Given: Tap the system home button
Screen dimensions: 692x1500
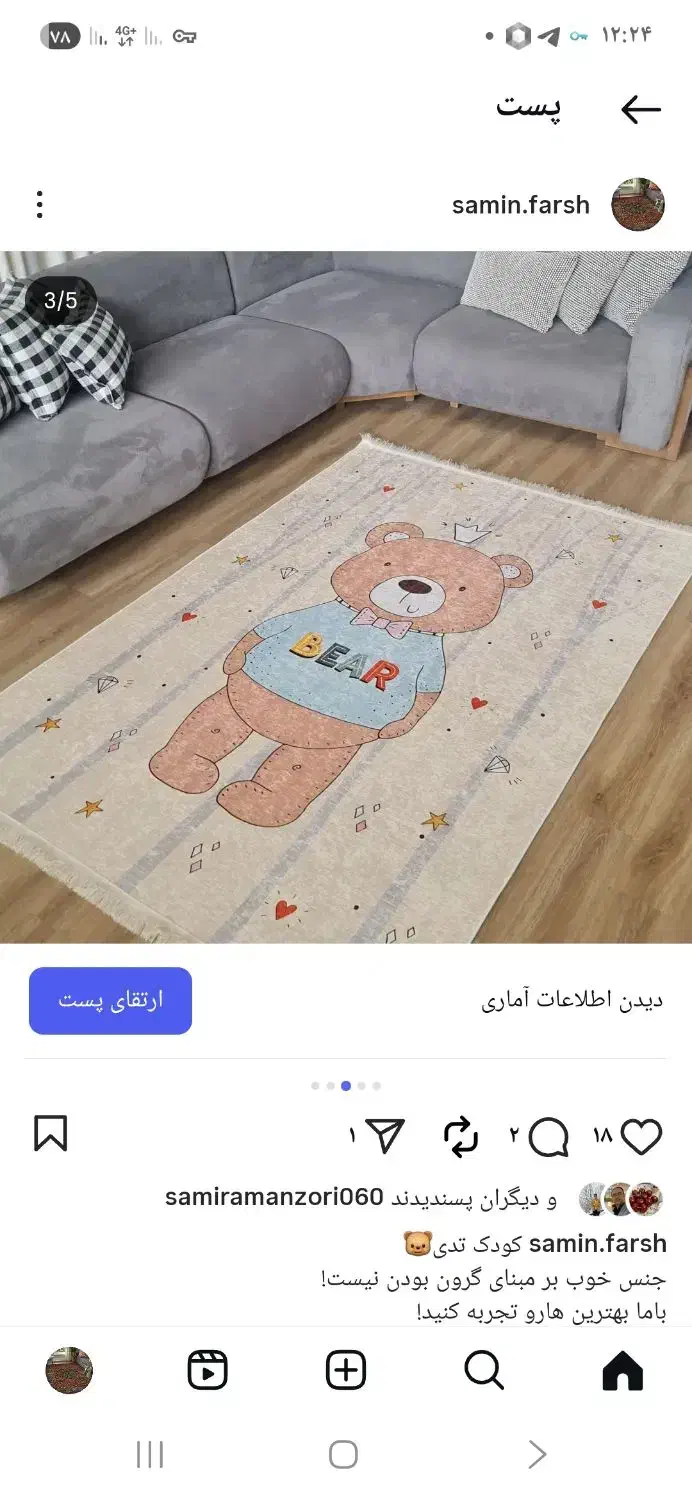Looking at the screenshot, I should pos(343,1455).
